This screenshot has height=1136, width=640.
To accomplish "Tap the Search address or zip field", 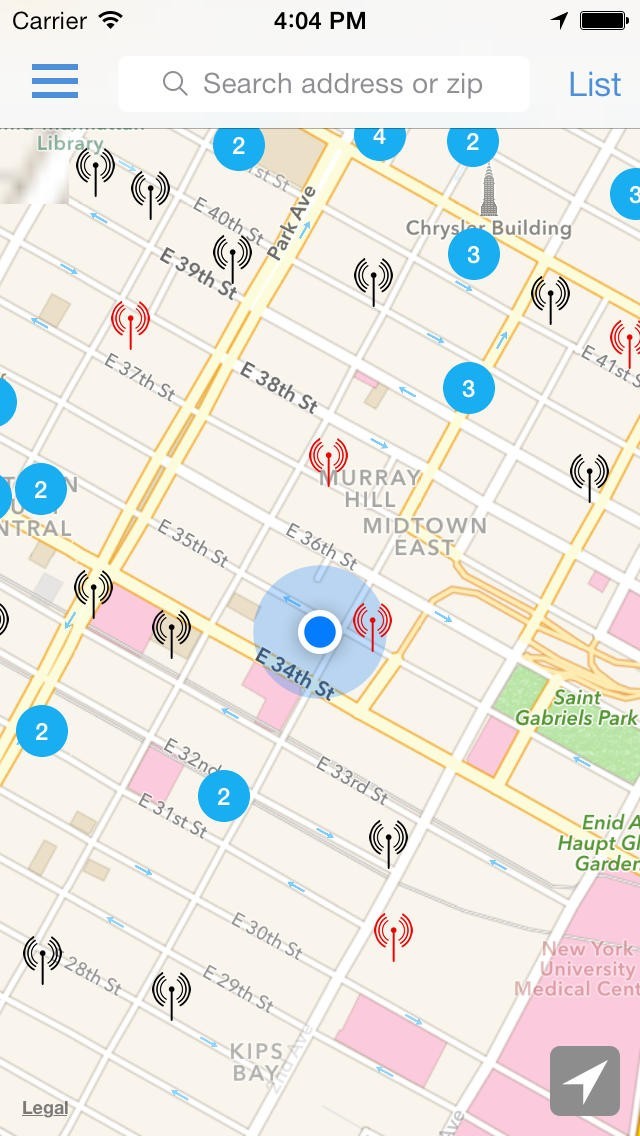I will [323, 84].
